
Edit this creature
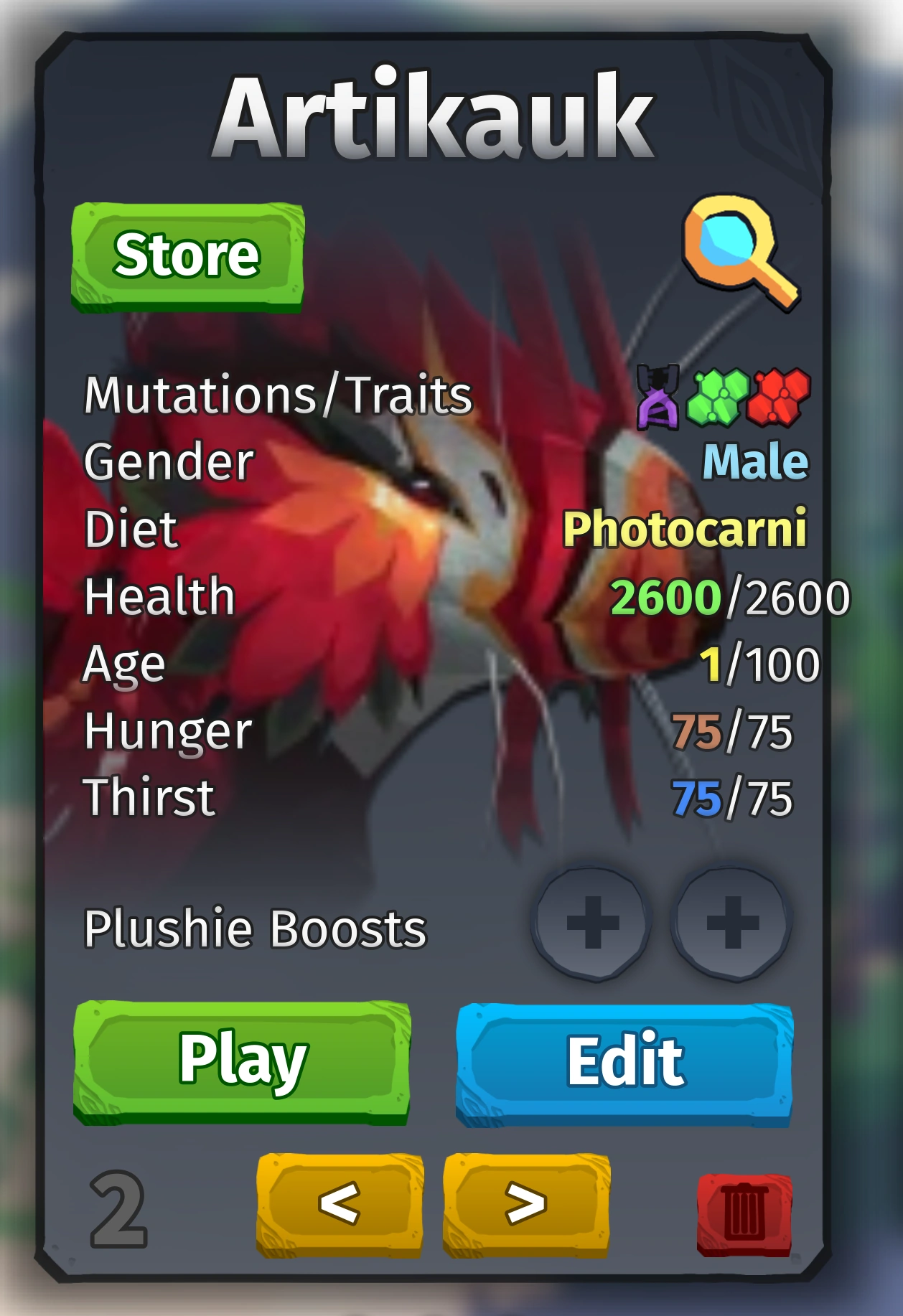click(x=624, y=1063)
